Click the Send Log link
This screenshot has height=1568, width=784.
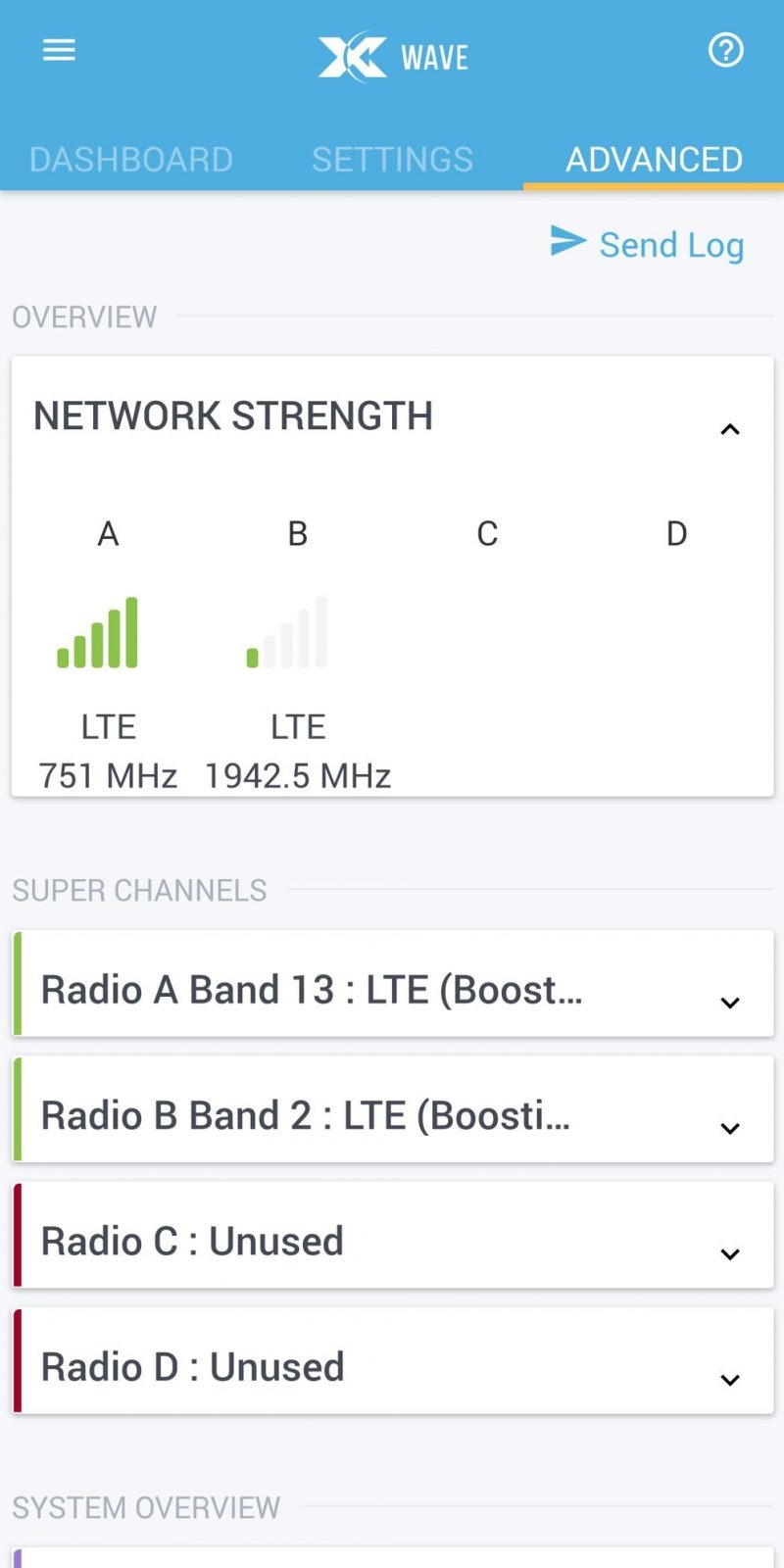[671, 244]
